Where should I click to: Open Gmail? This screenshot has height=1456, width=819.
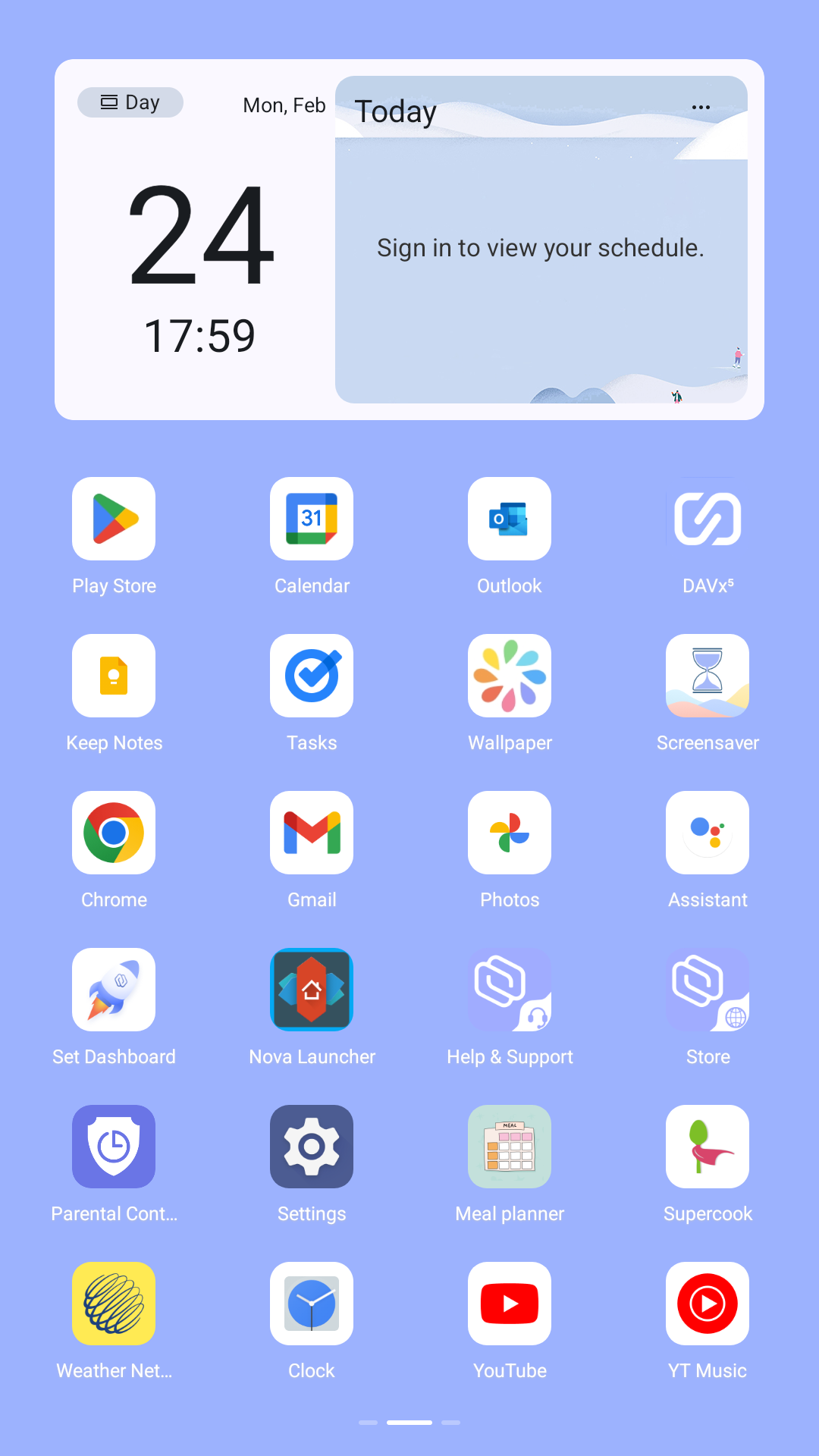(312, 833)
